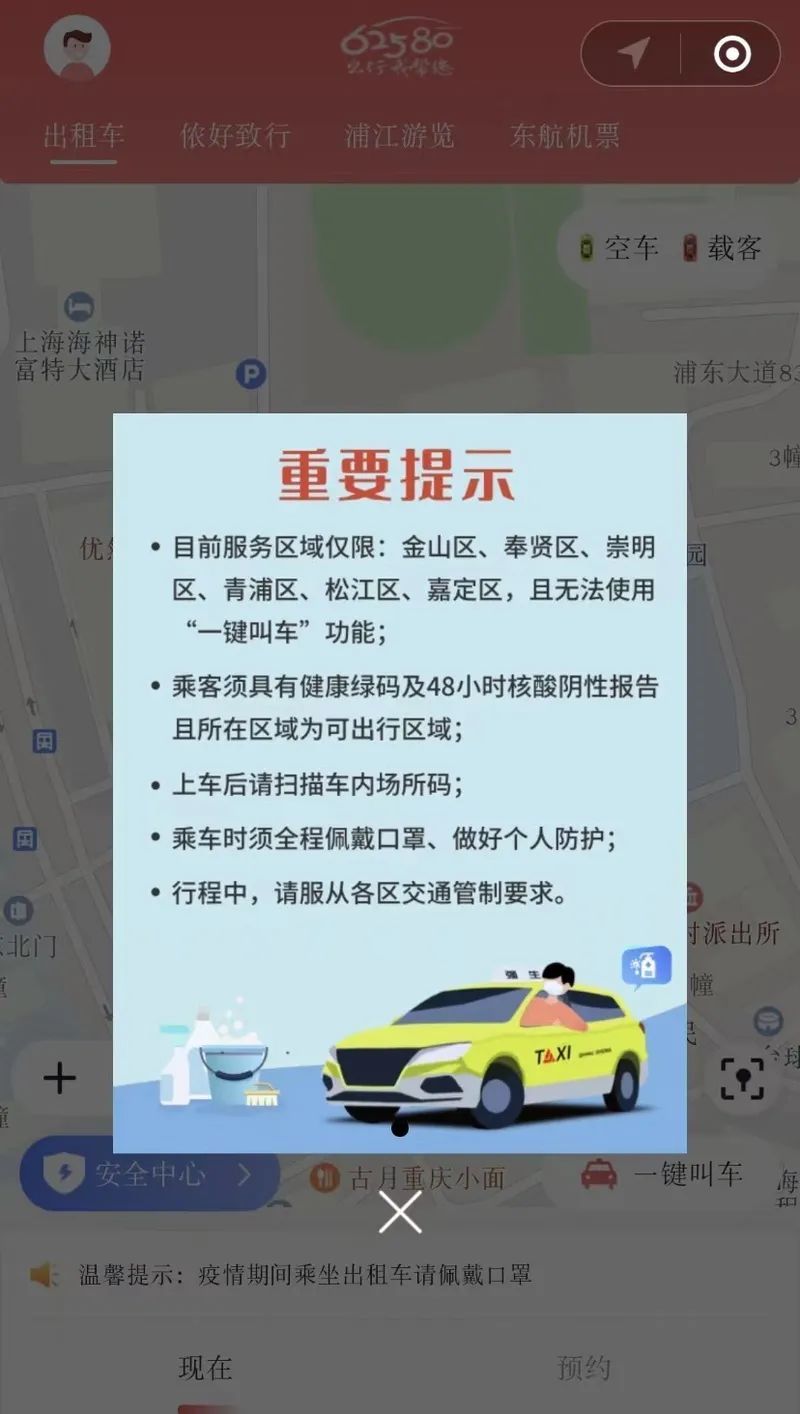The width and height of the screenshot is (800, 1414).
Task: Tap the location arrow icon
Action: coord(633,54)
